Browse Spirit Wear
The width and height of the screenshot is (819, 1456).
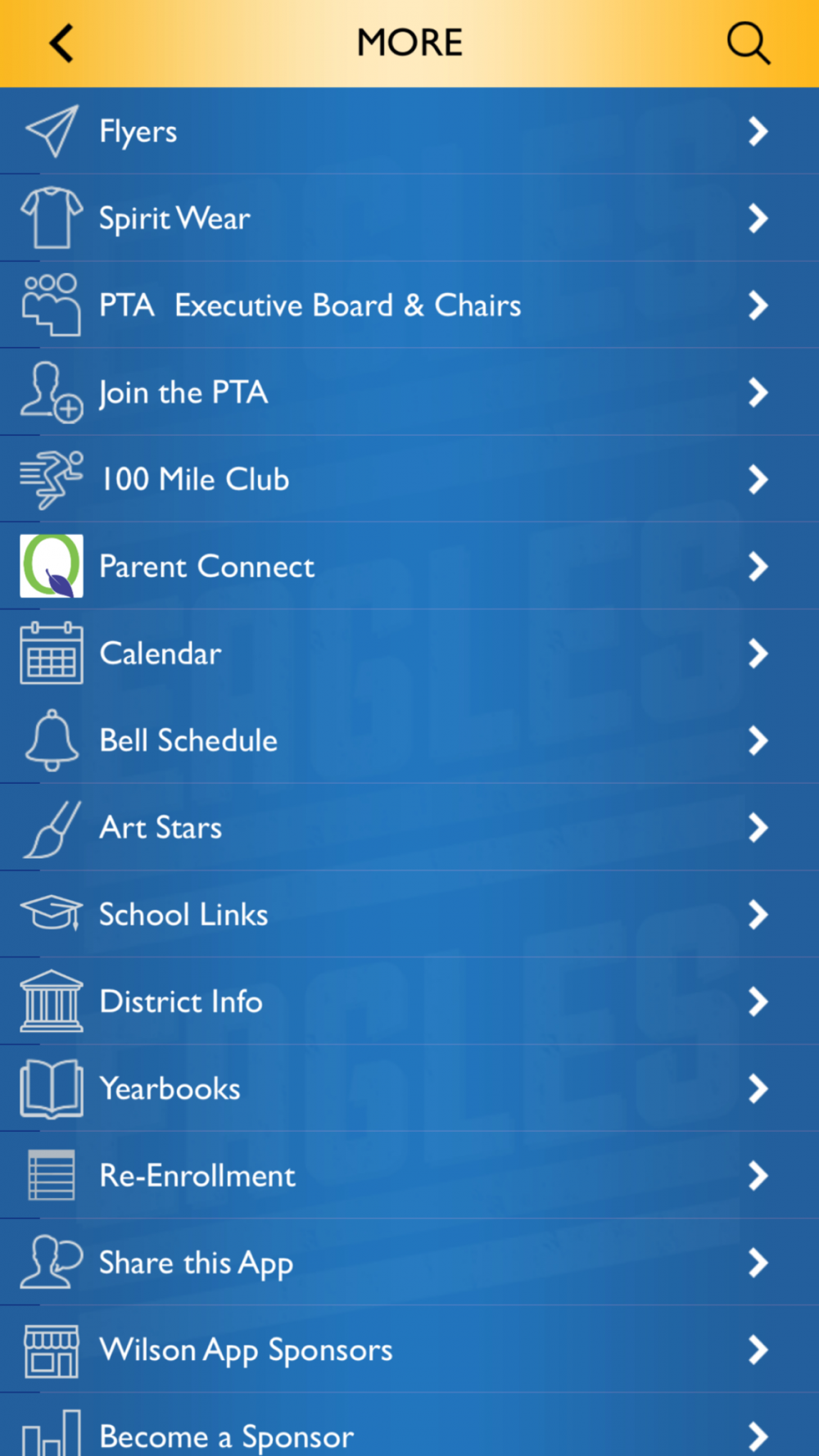coord(409,218)
